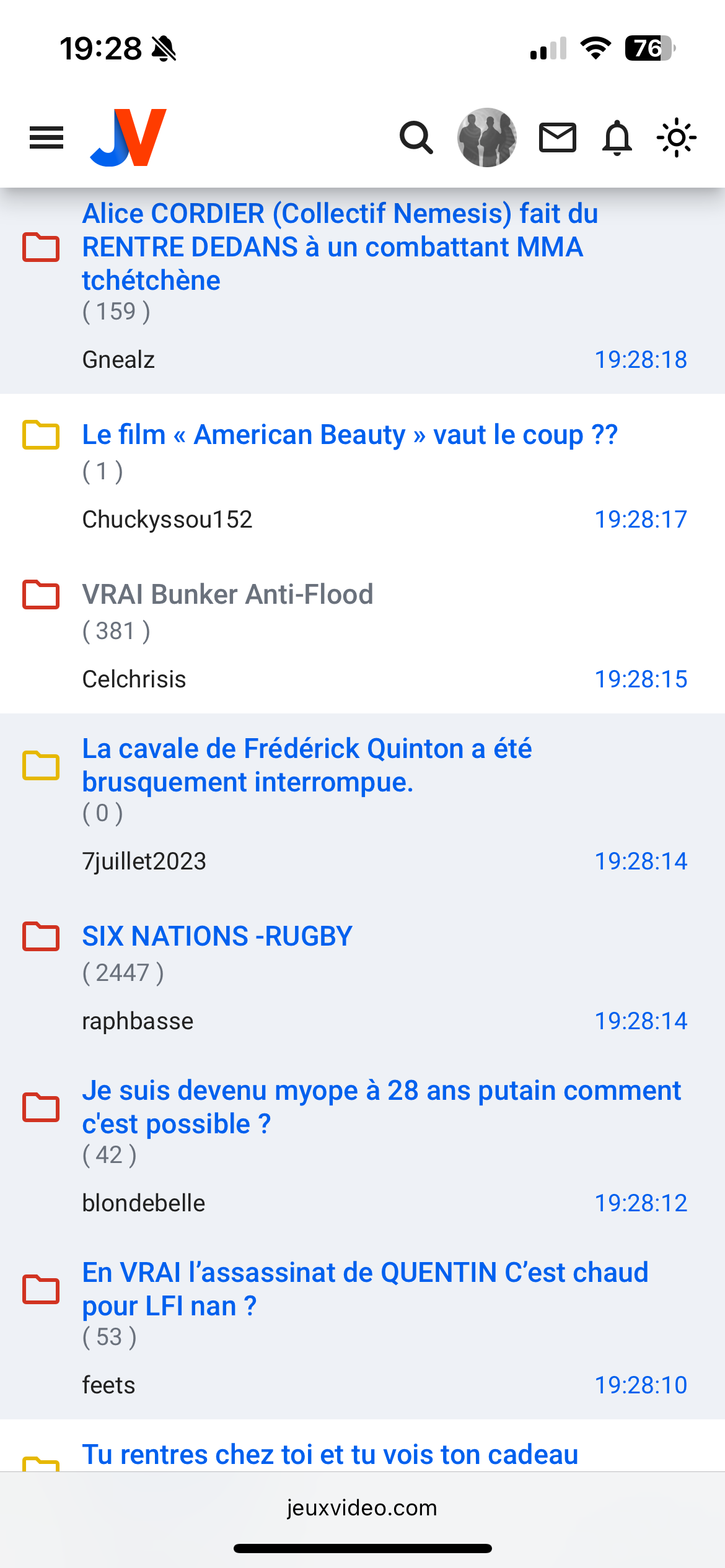Image resolution: width=725 pixels, height=1568 pixels.
Task: Toggle light/dark theme sun icon
Action: pyautogui.click(x=676, y=137)
